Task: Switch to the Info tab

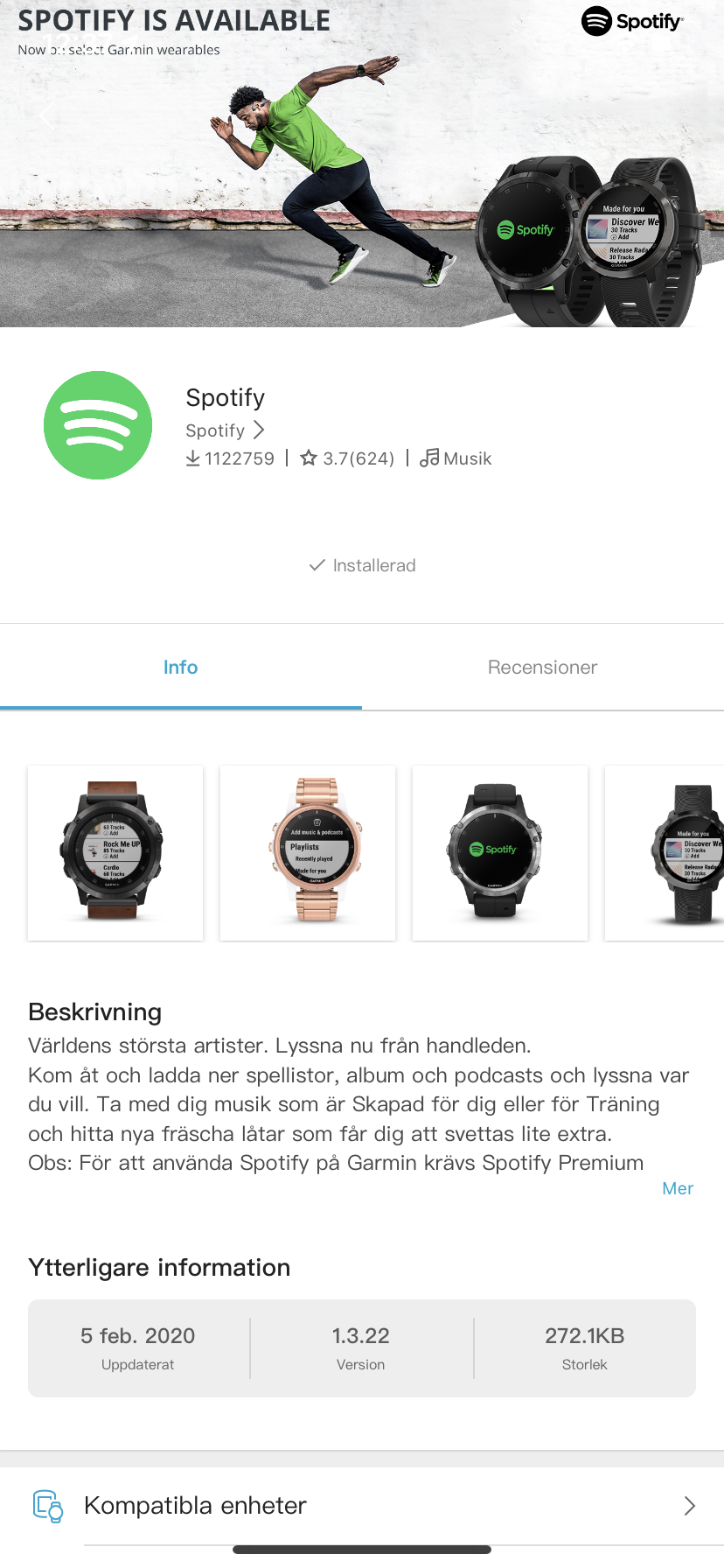Action: [x=180, y=668]
